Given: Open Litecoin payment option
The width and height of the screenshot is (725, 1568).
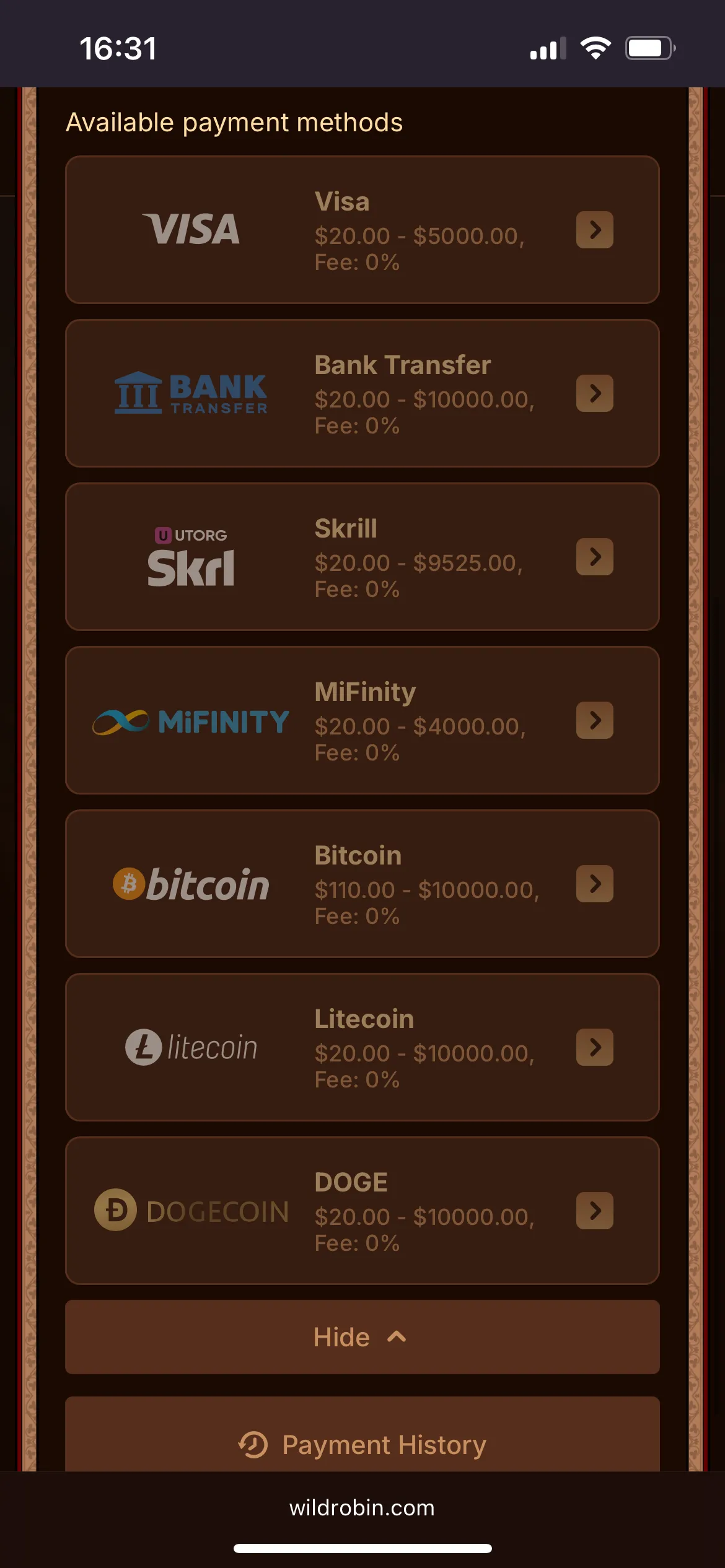Looking at the screenshot, I should point(362,1047).
